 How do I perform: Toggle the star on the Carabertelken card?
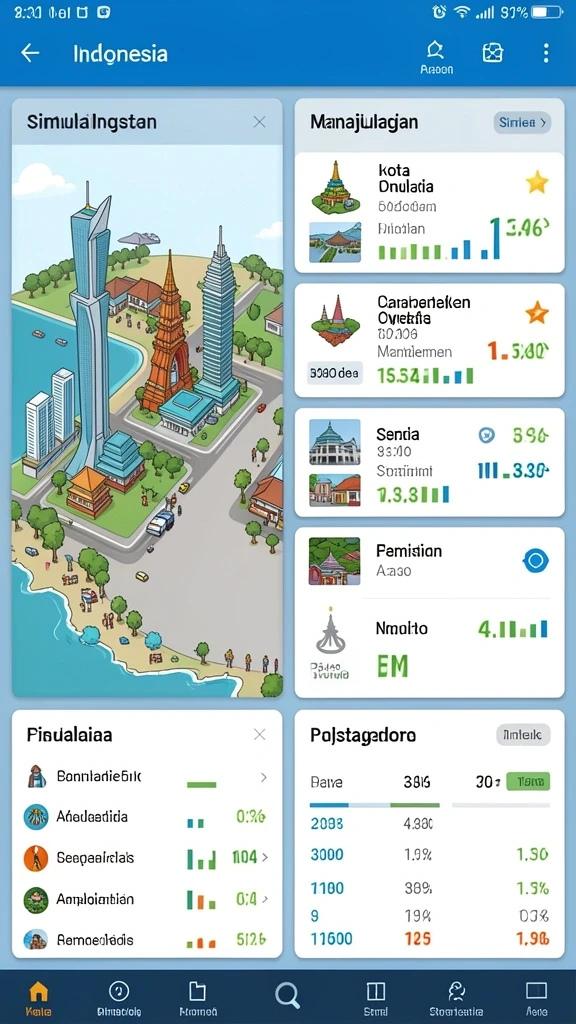[537, 313]
